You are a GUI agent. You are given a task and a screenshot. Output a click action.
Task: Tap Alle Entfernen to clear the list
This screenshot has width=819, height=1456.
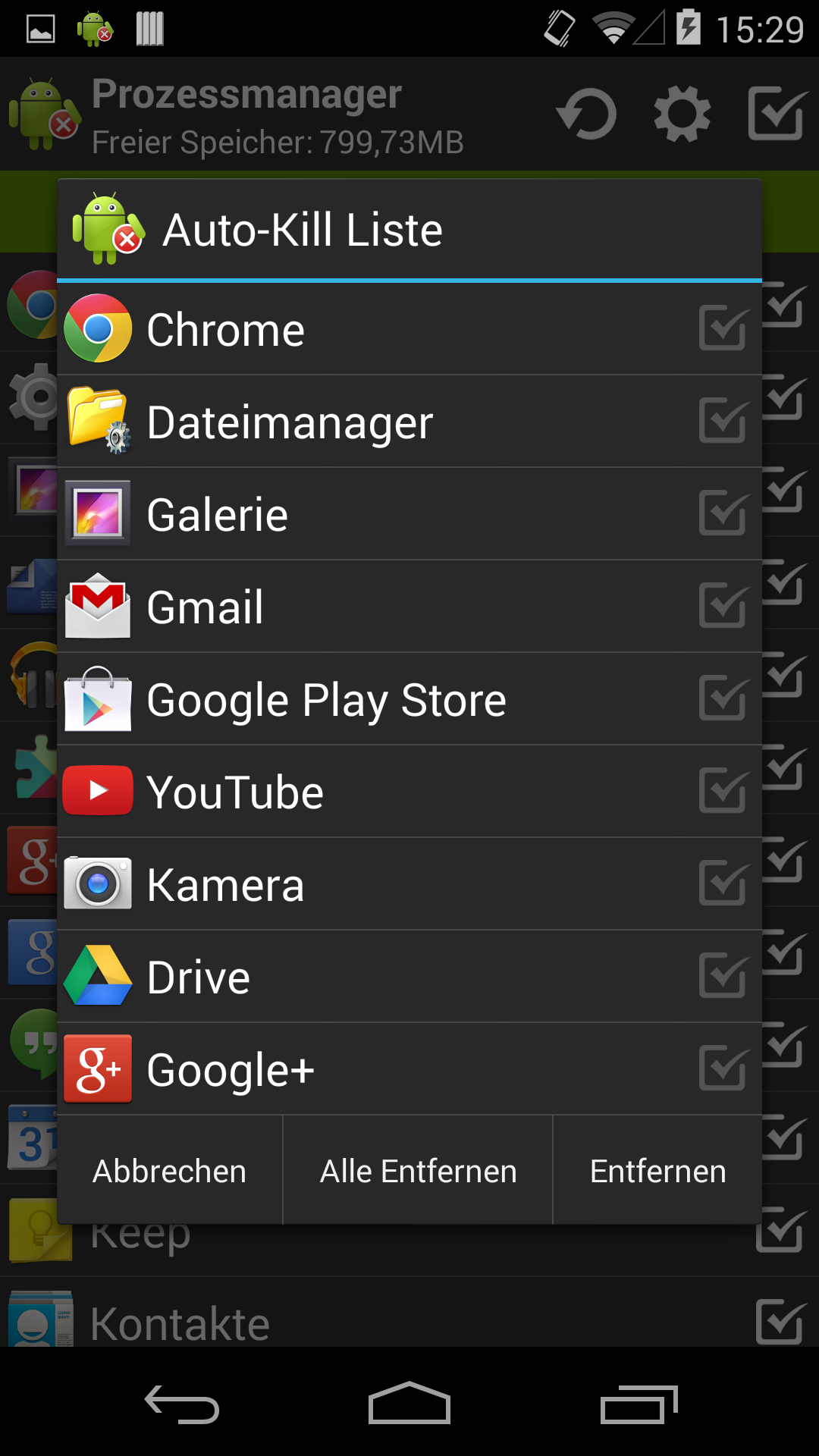[x=418, y=1171]
